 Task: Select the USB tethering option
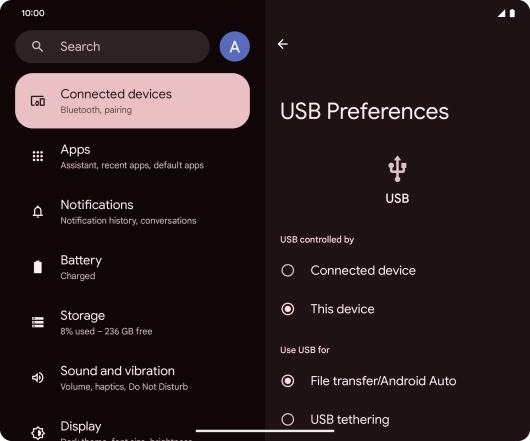pos(397,419)
